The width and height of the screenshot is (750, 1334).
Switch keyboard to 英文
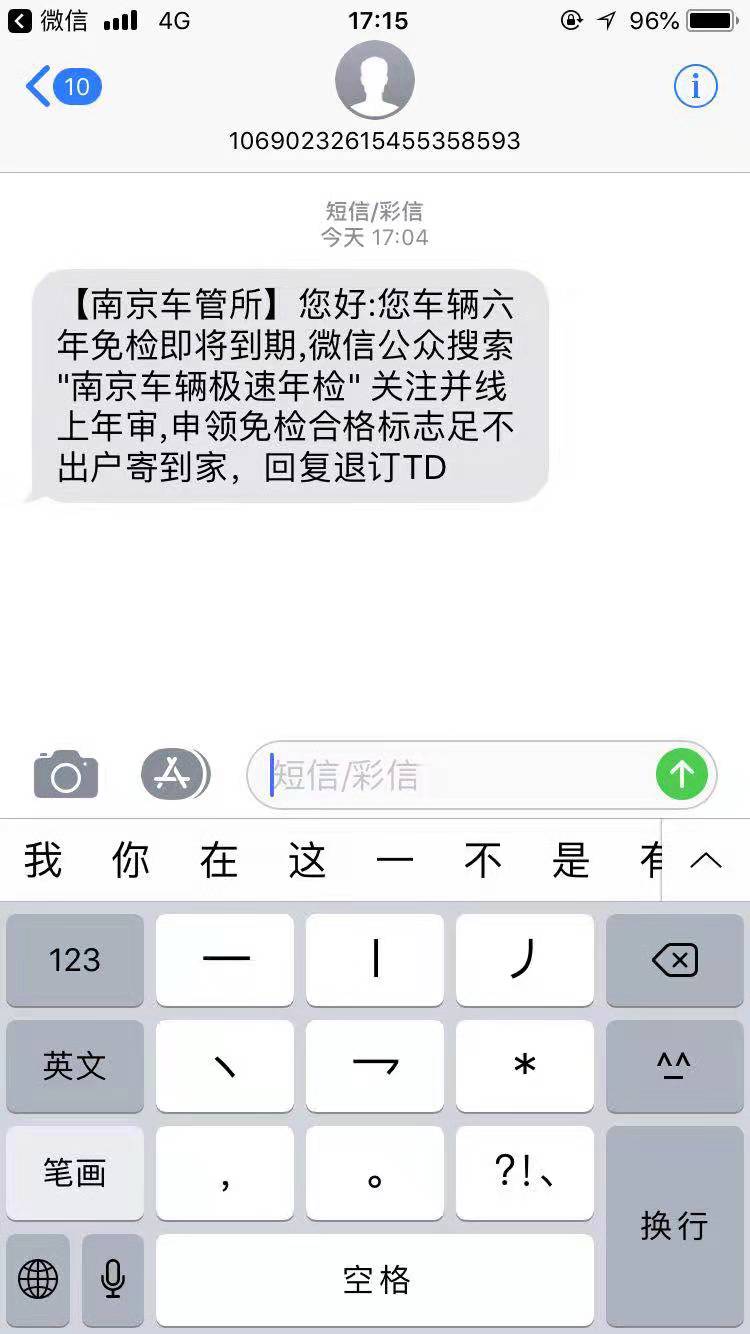click(75, 1066)
